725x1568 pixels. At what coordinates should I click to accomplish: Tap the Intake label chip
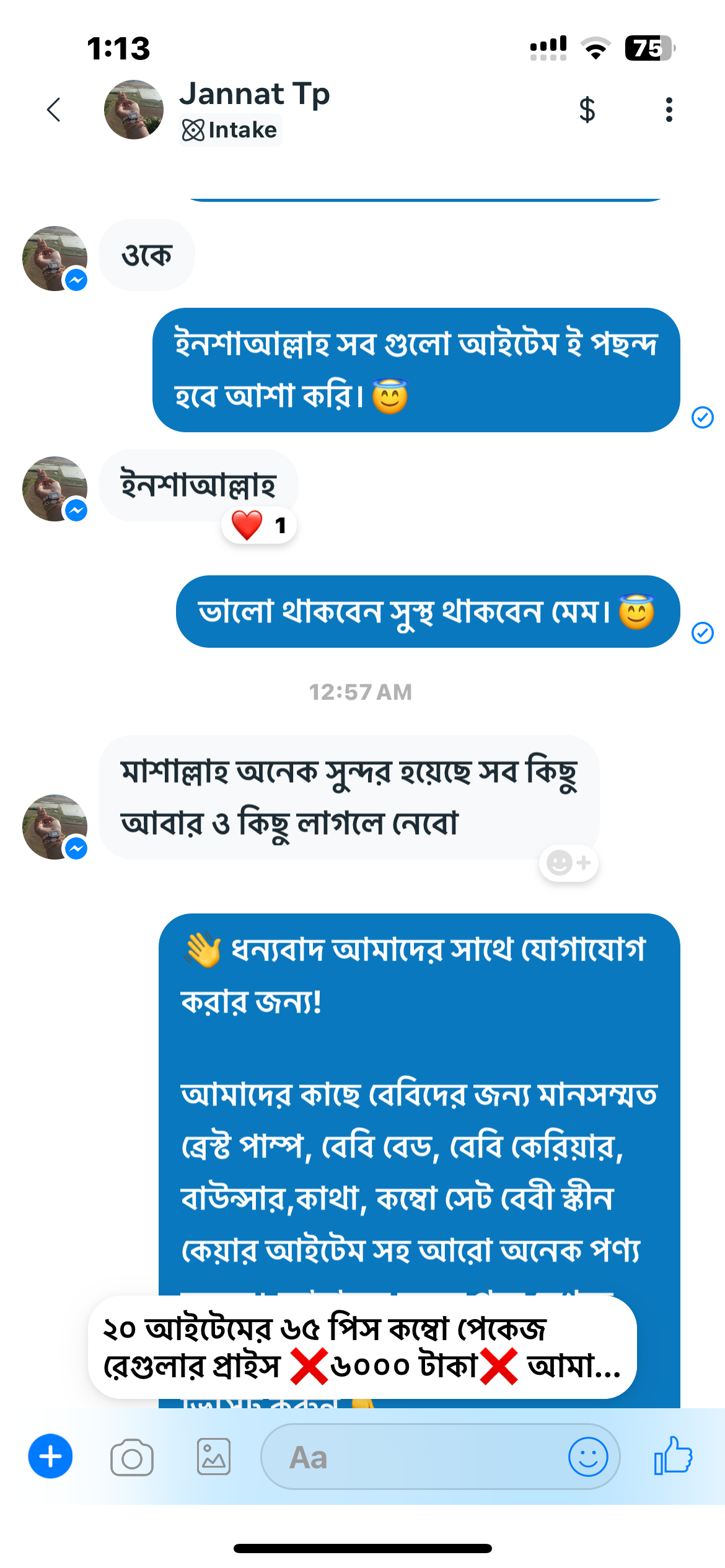pos(231,130)
